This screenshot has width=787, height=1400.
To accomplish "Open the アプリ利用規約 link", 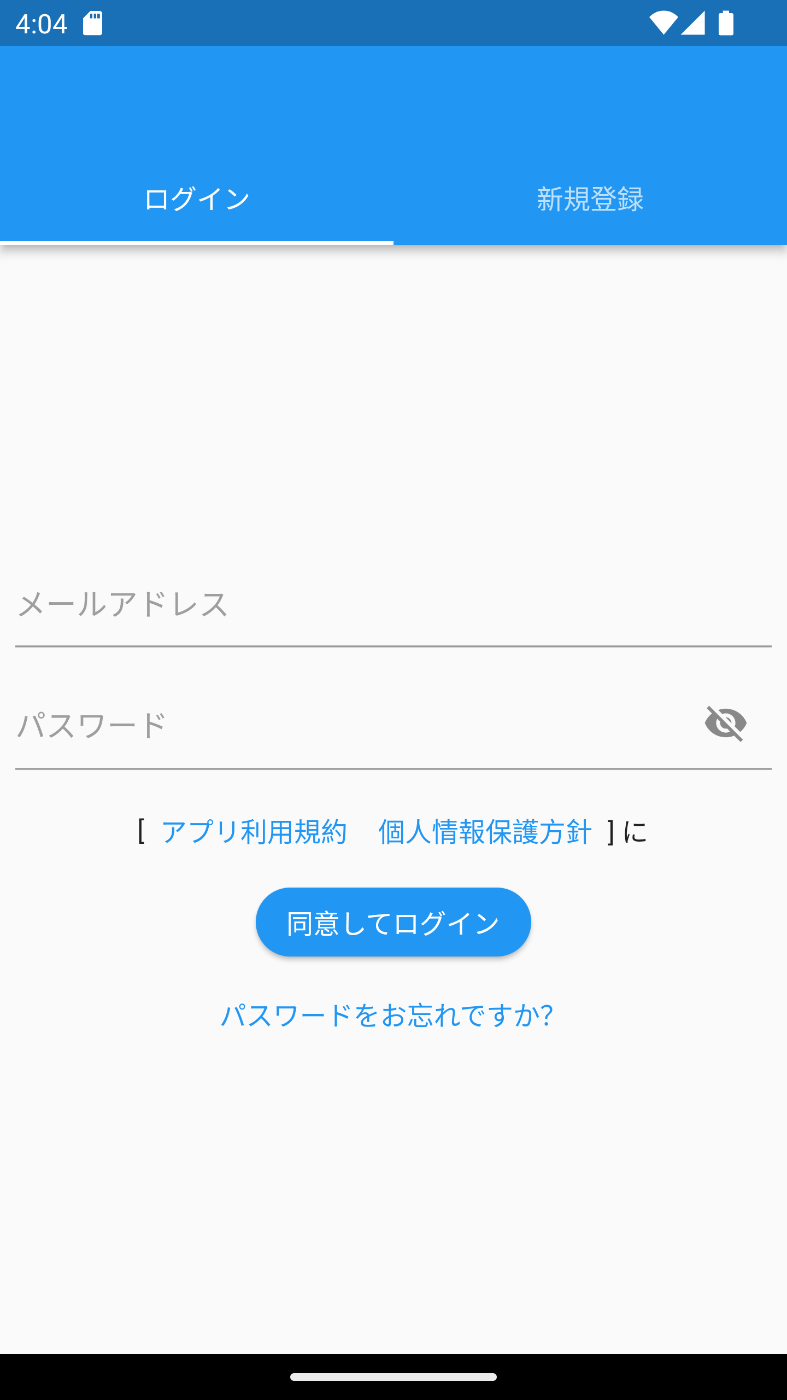I will click(x=253, y=832).
